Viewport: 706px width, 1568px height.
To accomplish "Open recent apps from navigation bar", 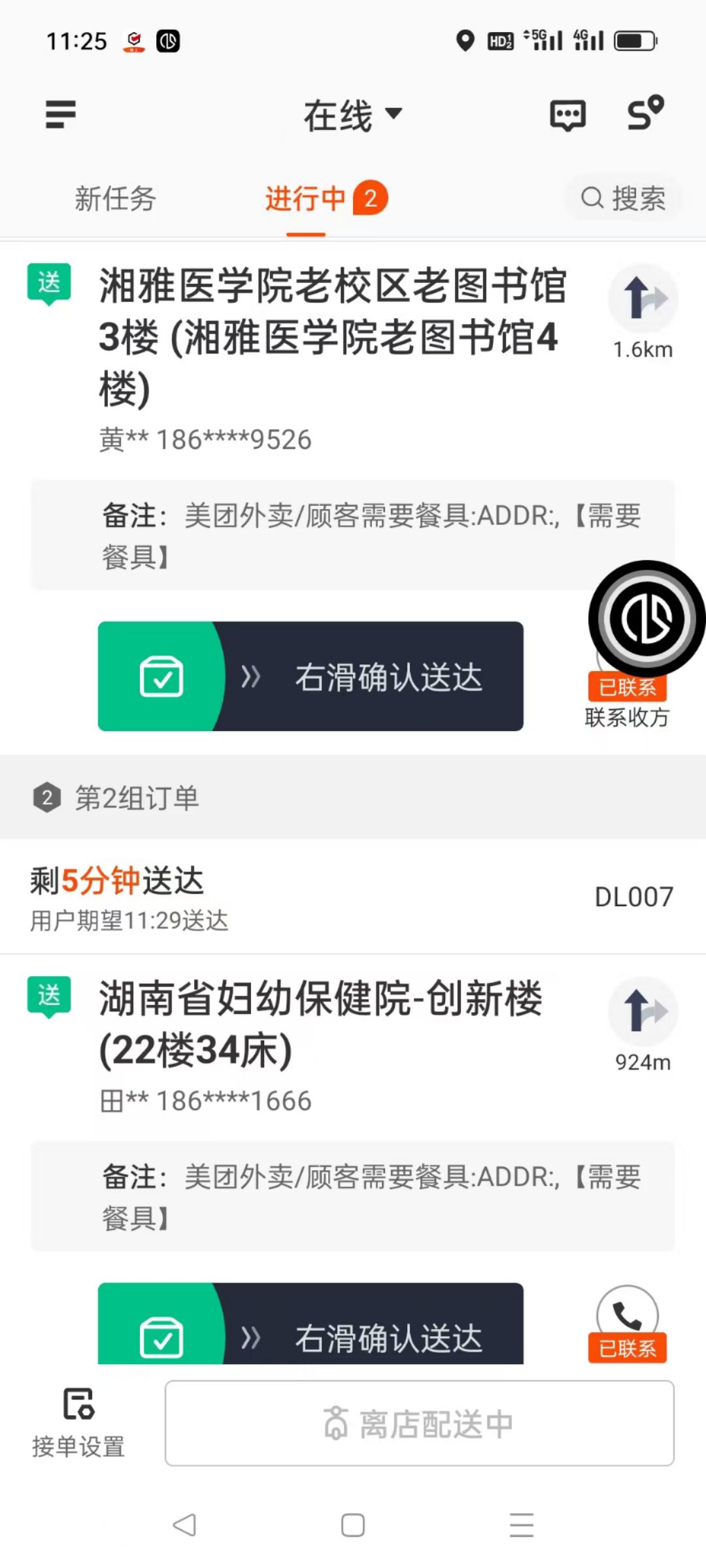I will [522, 1525].
